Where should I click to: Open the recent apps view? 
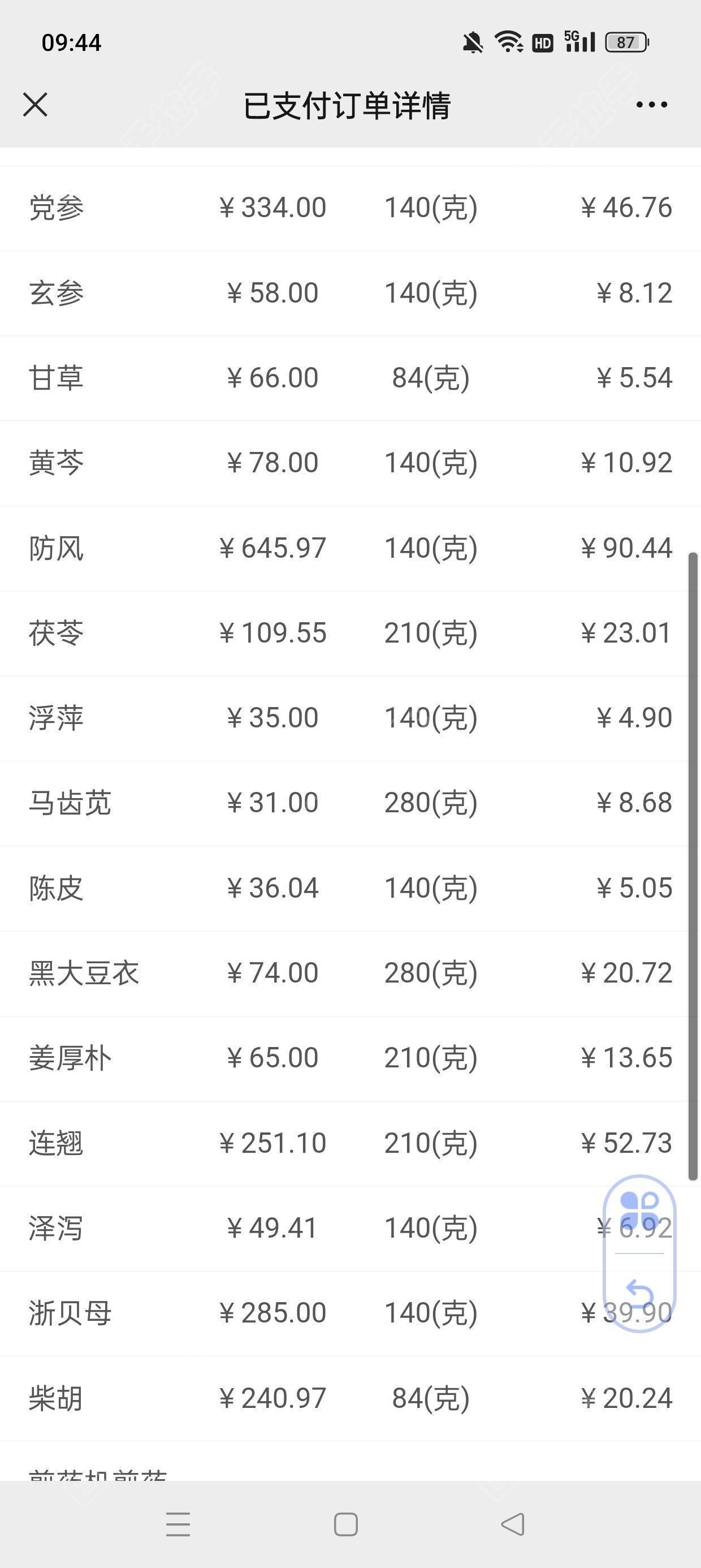click(178, 1524)
